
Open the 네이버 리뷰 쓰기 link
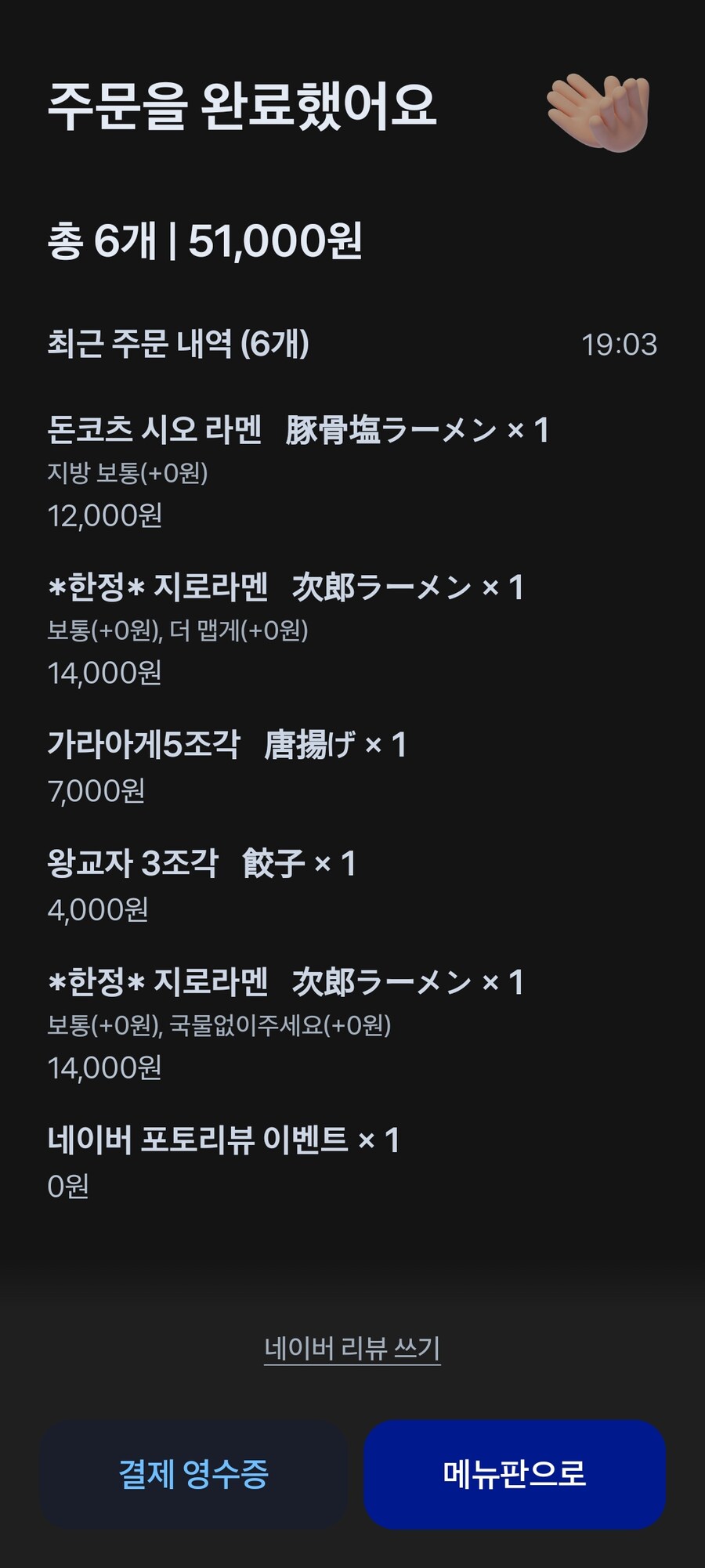(352, 1348)
